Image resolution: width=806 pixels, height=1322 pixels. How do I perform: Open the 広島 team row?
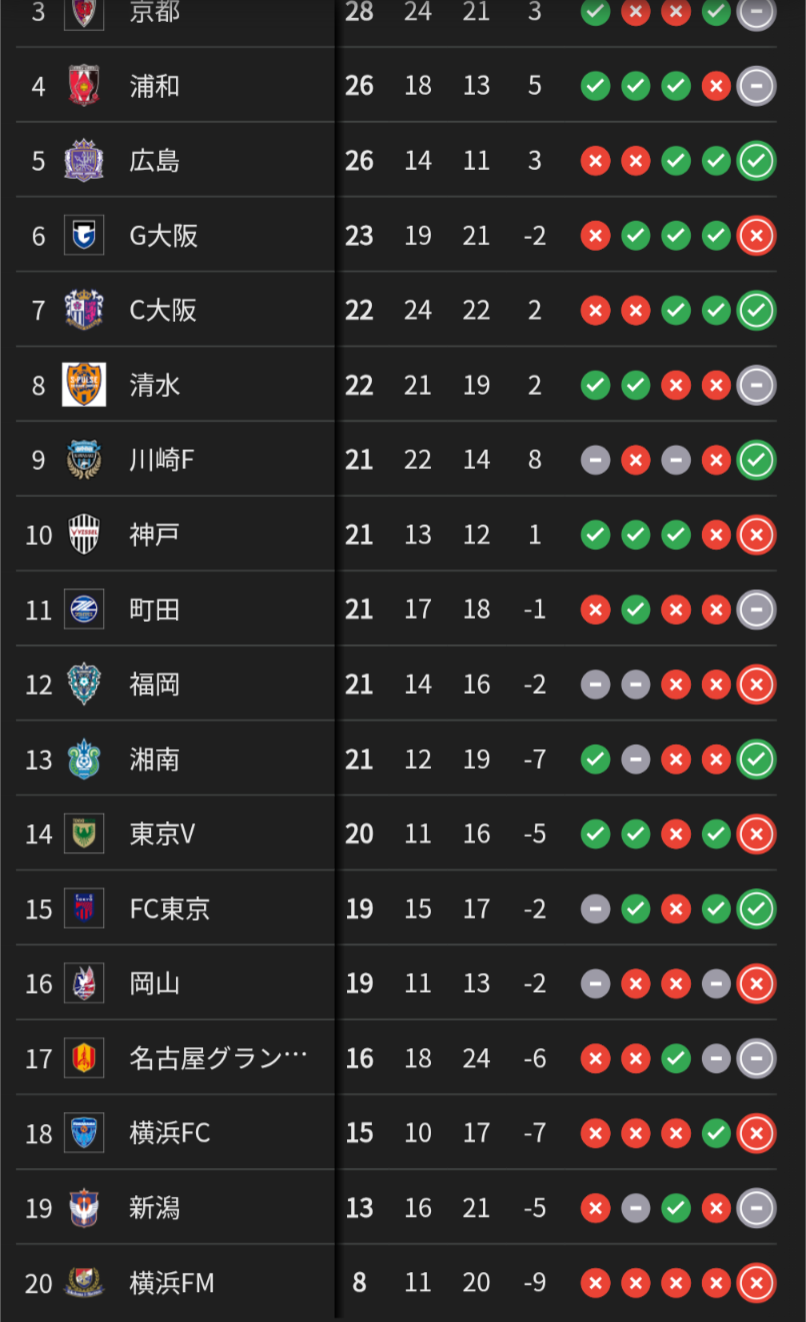coord(403,161)
